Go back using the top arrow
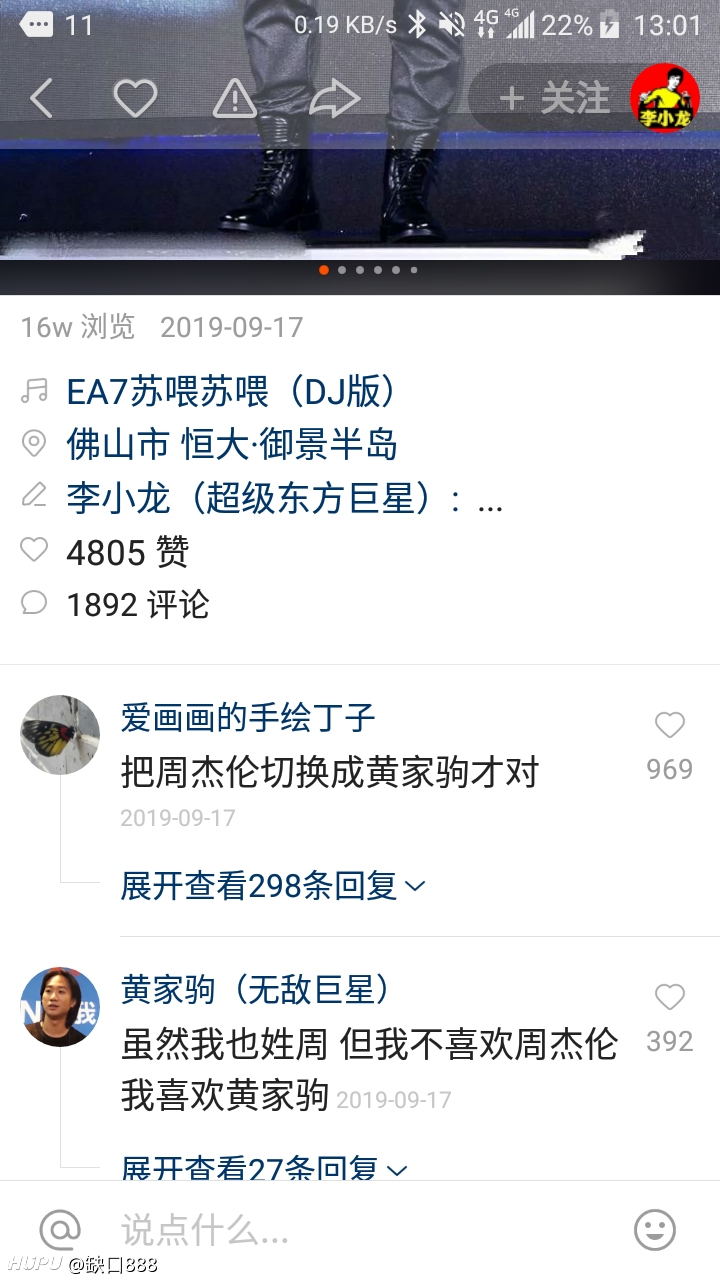This screenshot has height=1280, width=720. [41, 98]
